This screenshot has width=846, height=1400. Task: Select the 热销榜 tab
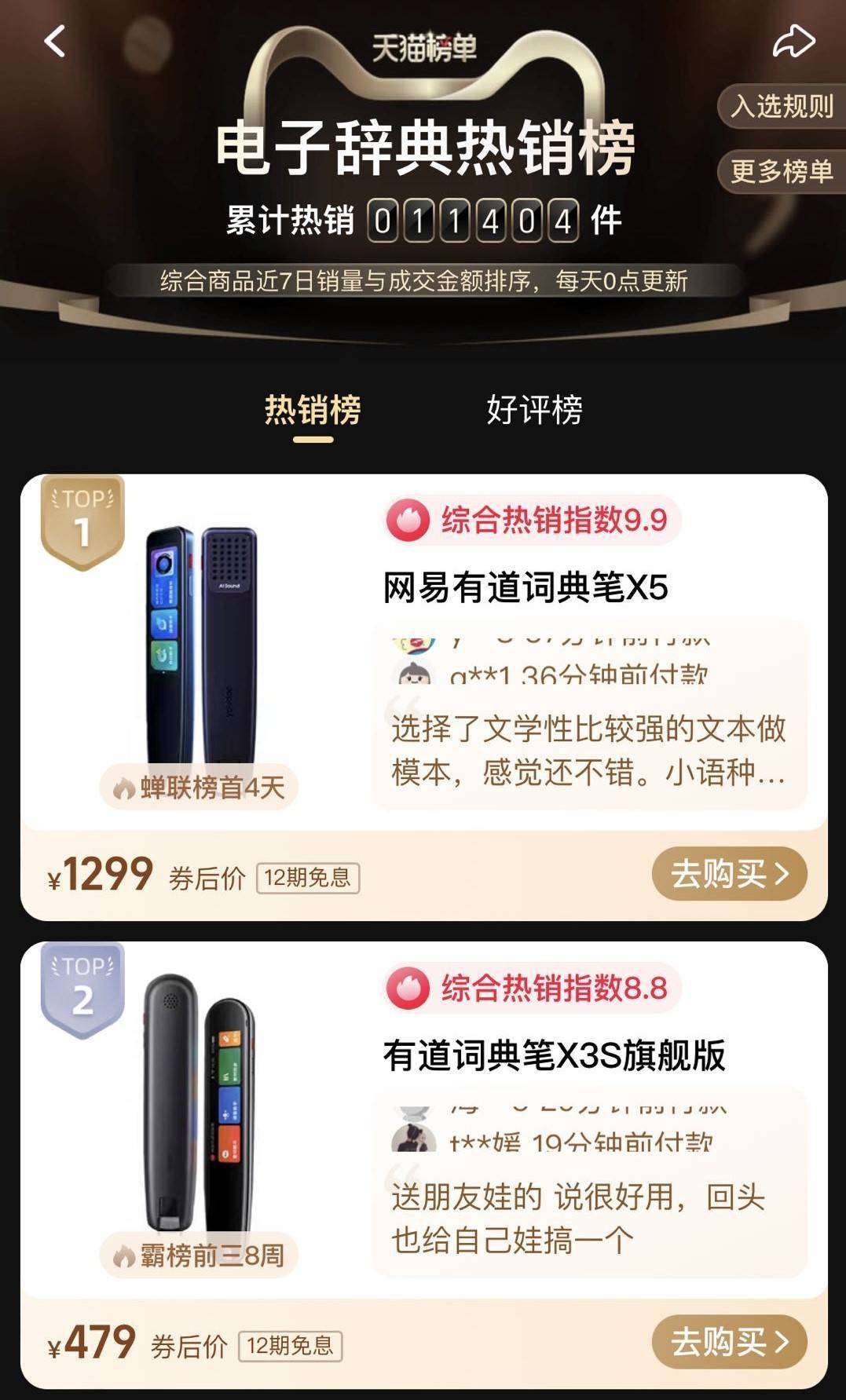click(x=313, y=410)
